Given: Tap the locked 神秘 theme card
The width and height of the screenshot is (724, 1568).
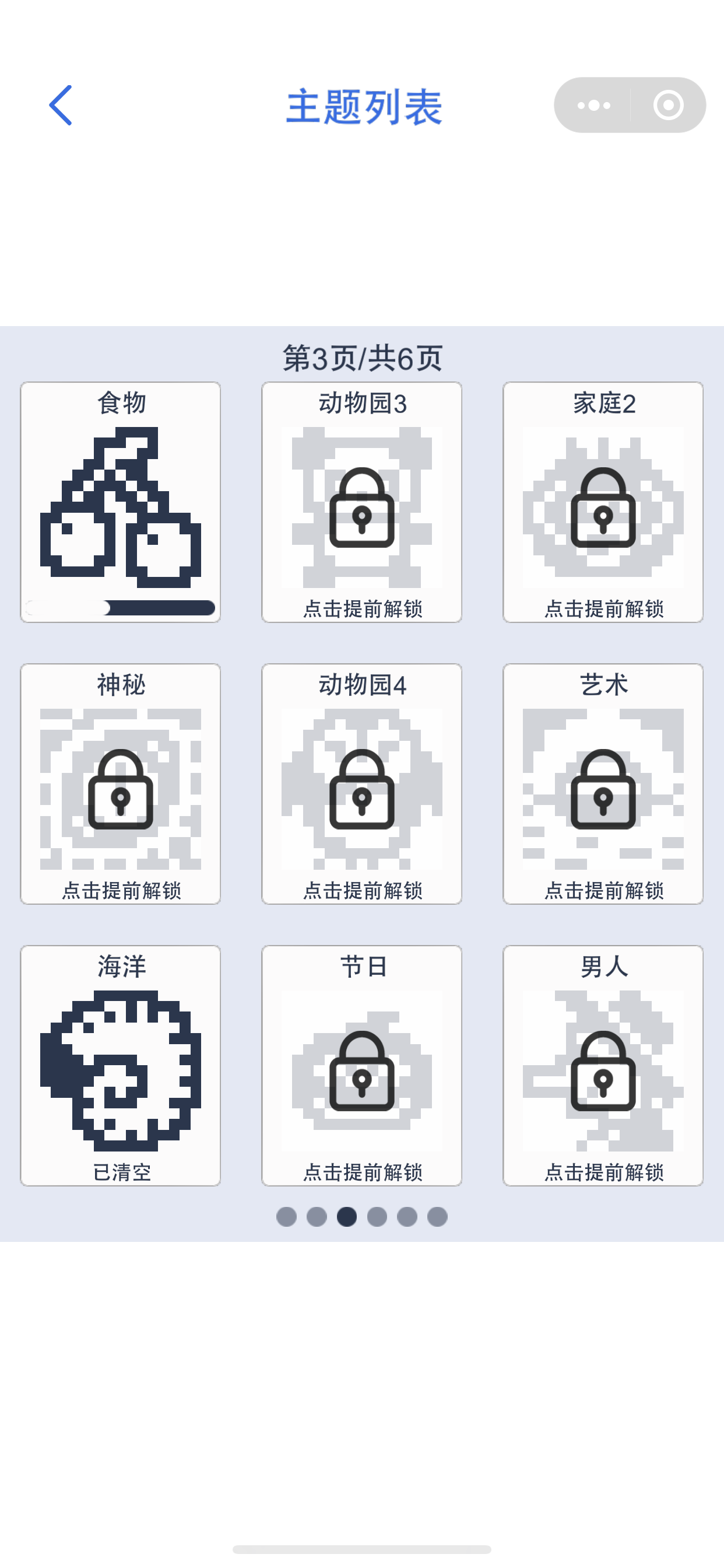Looking at the screenshot, I should pyautogui.click(x=121, y=784).
